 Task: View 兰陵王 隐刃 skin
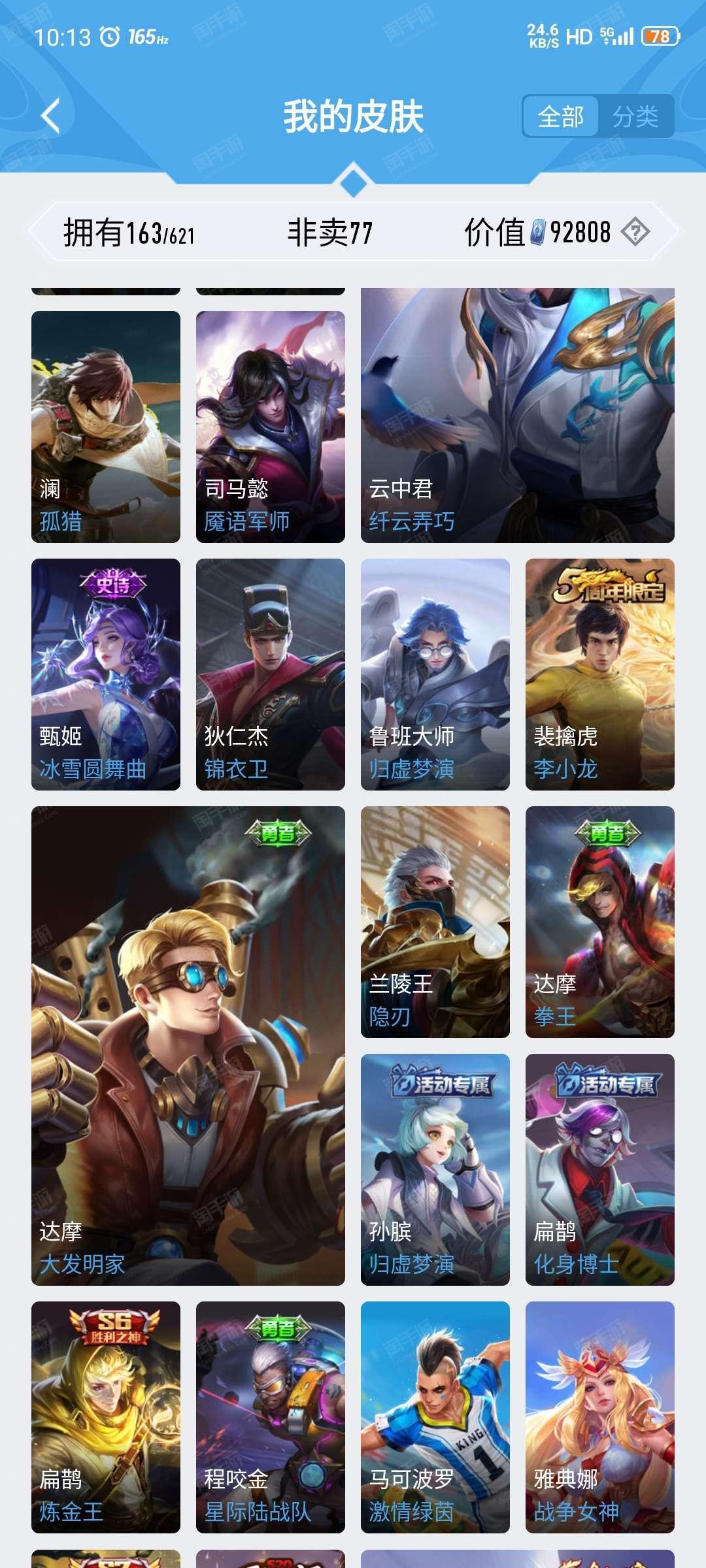click(x=435, y=922)
